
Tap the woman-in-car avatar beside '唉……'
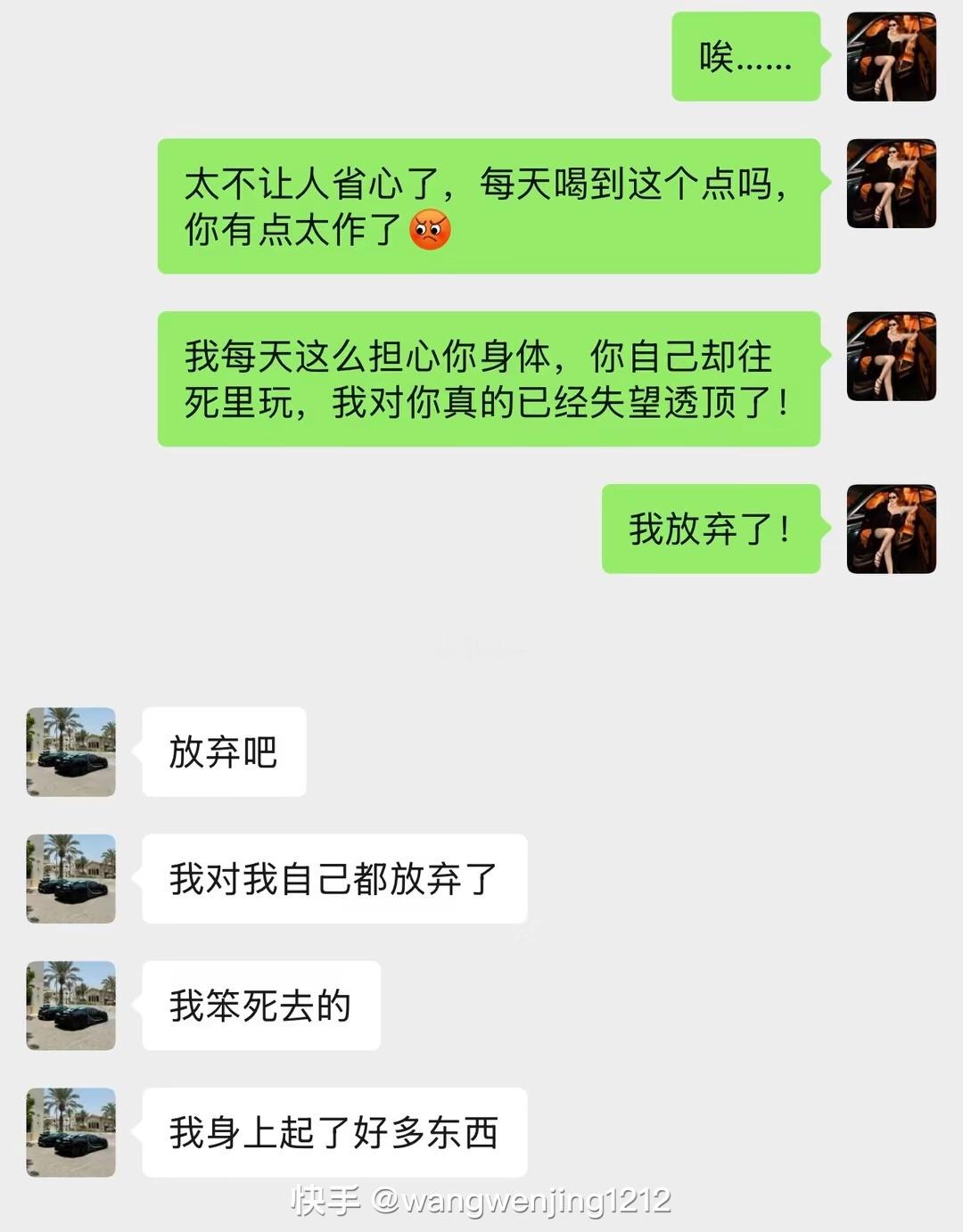click(x=892, y=58)
